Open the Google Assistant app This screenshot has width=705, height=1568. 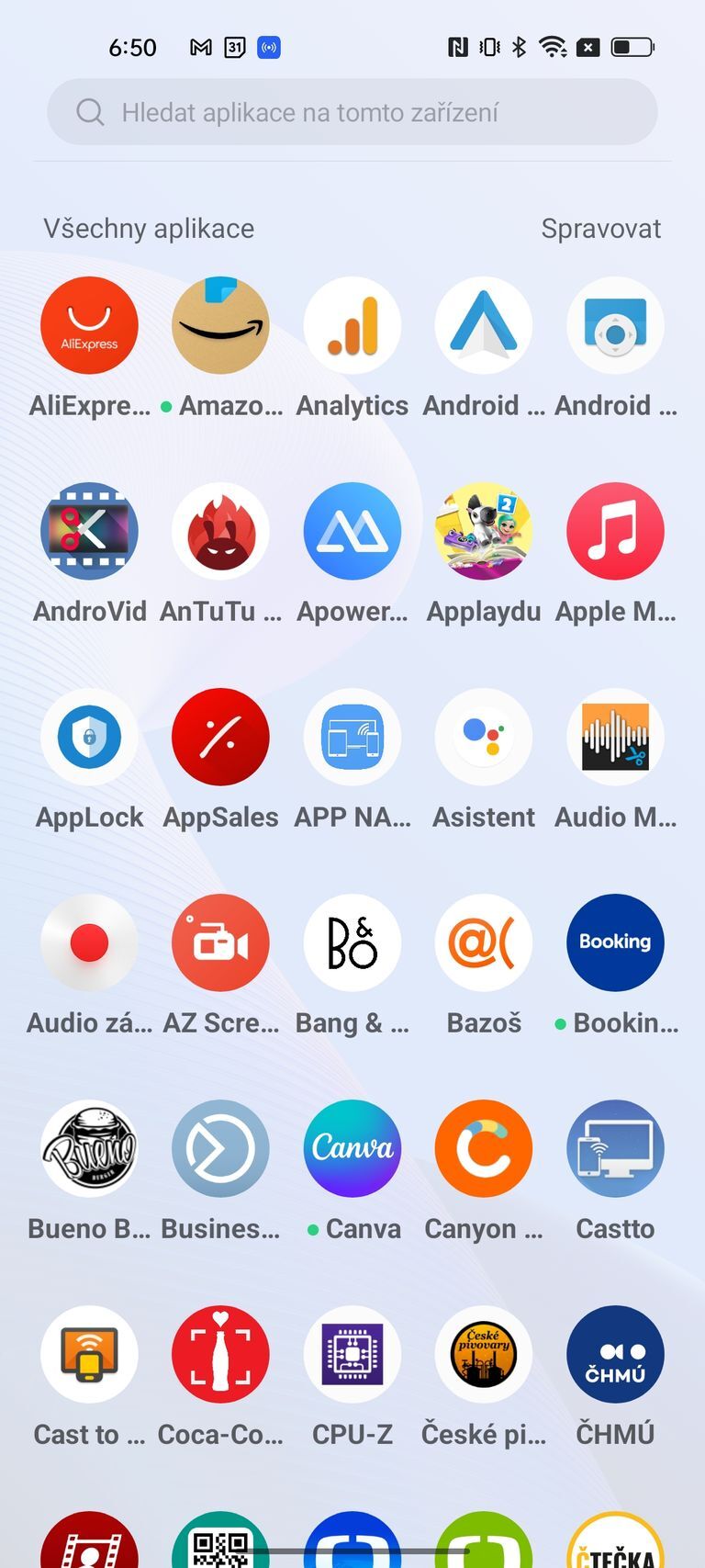(x=483, y=738)
